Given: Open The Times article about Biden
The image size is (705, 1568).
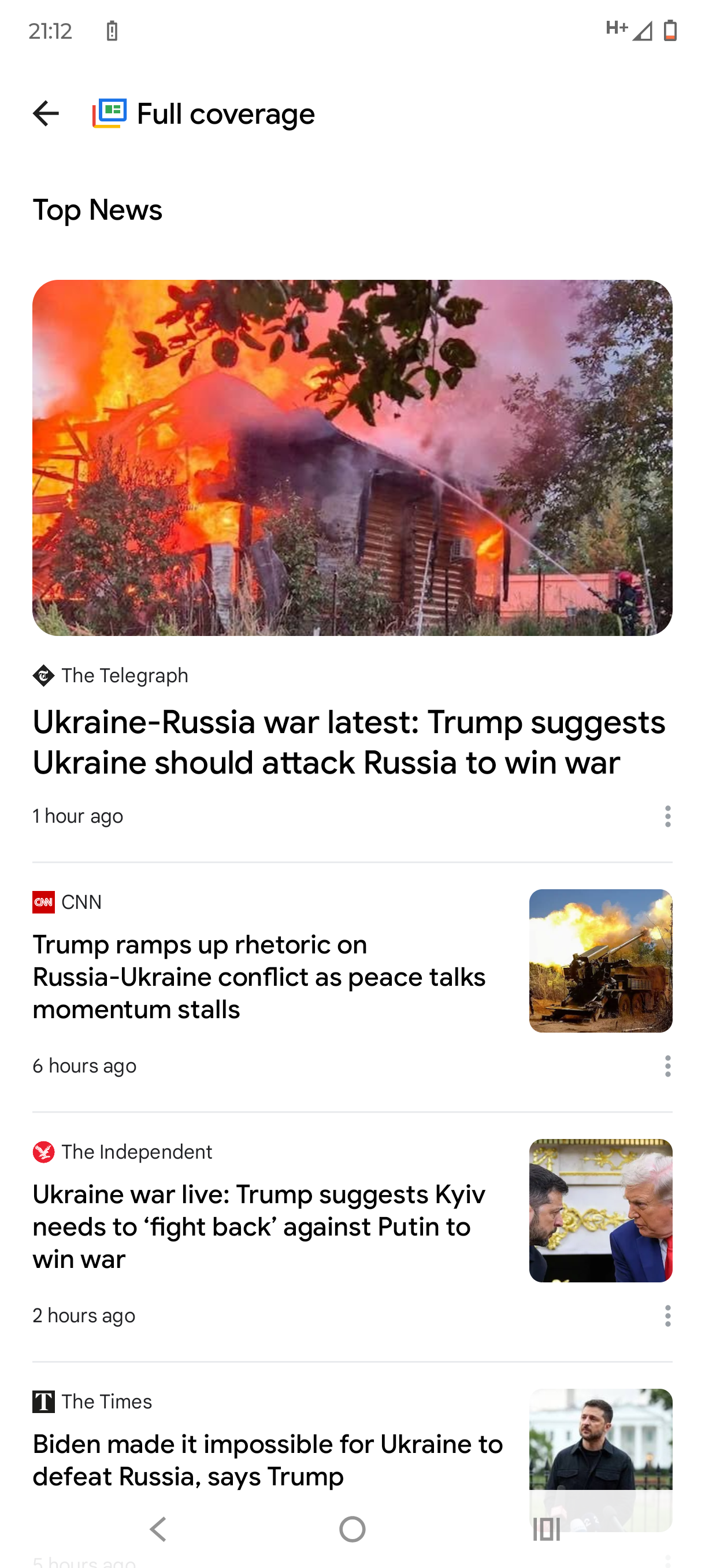Looking at the screenshot, I should pos(268,1460).
